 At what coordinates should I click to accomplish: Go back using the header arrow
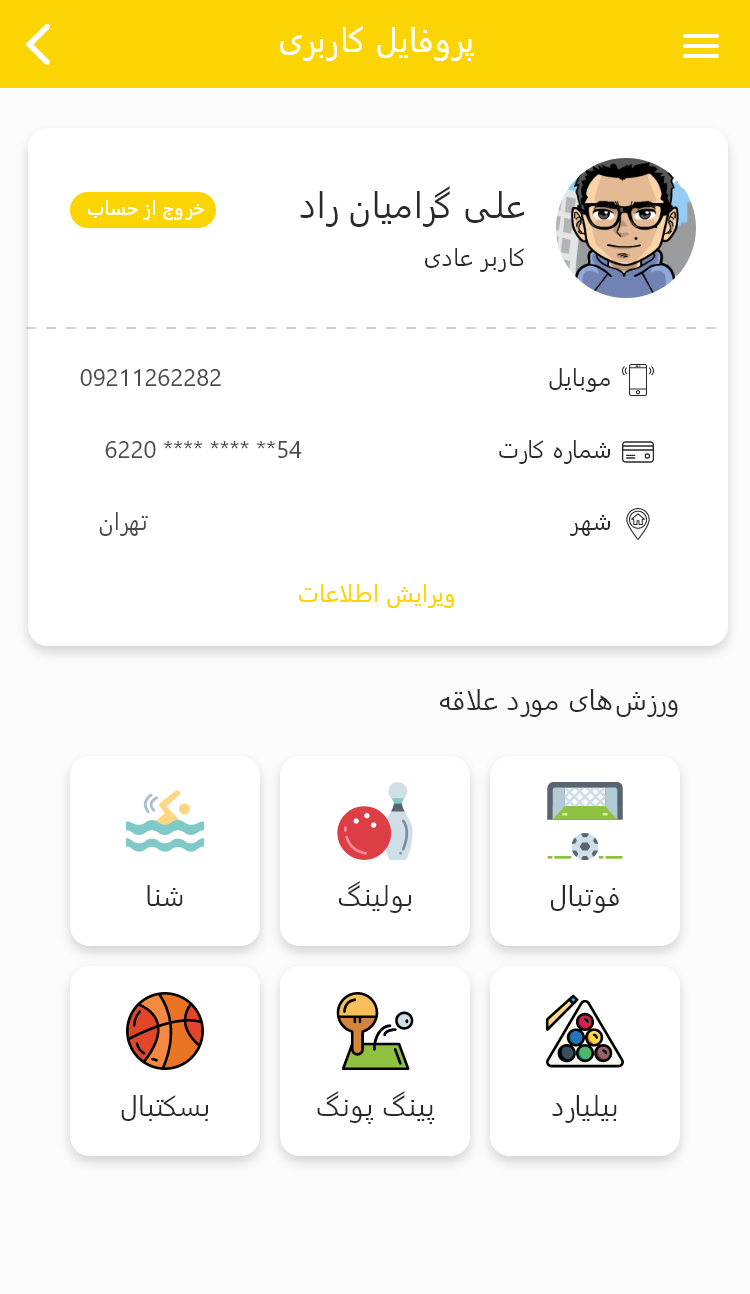point(38,45)
